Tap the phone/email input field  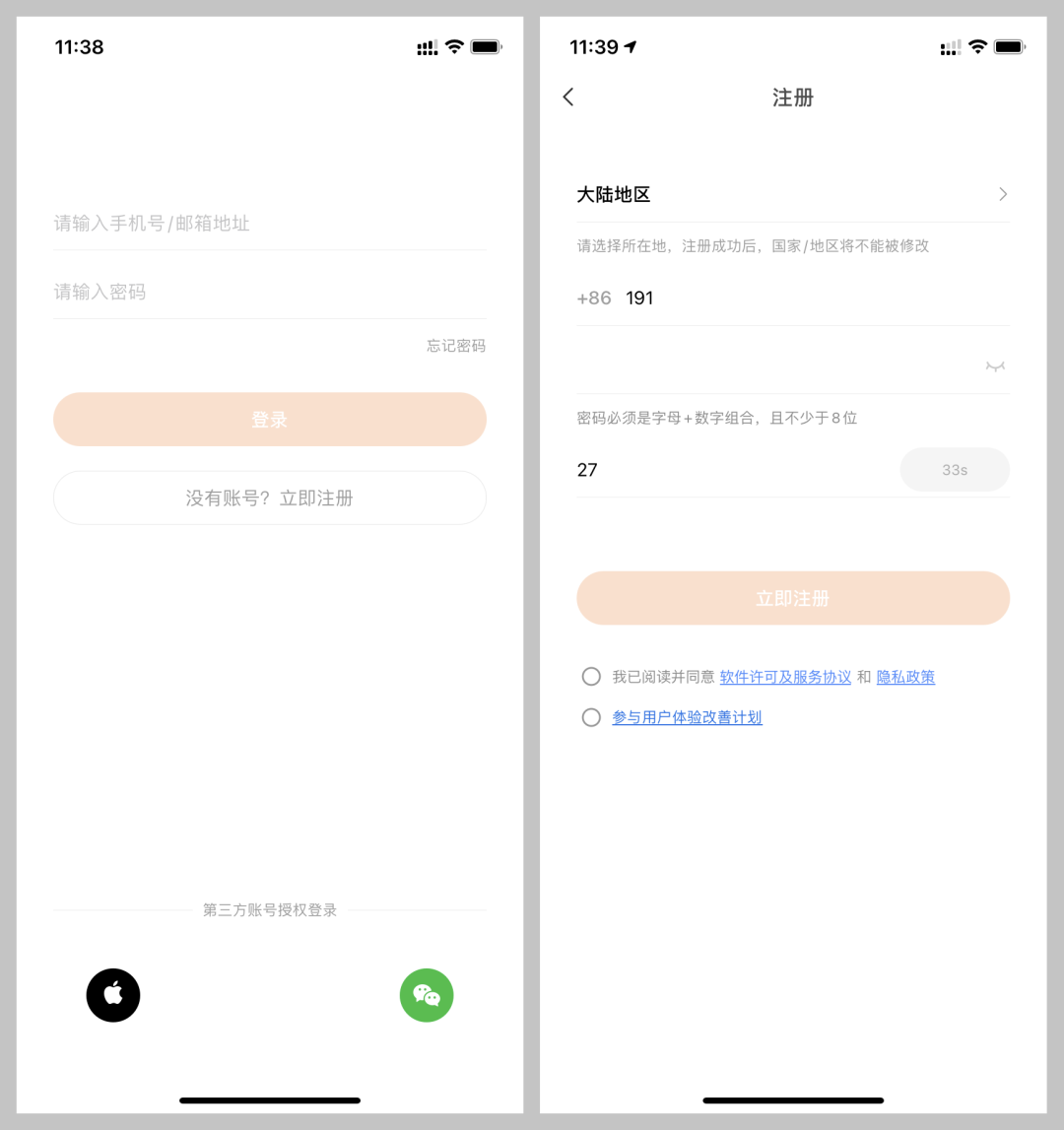pos(269,224)
